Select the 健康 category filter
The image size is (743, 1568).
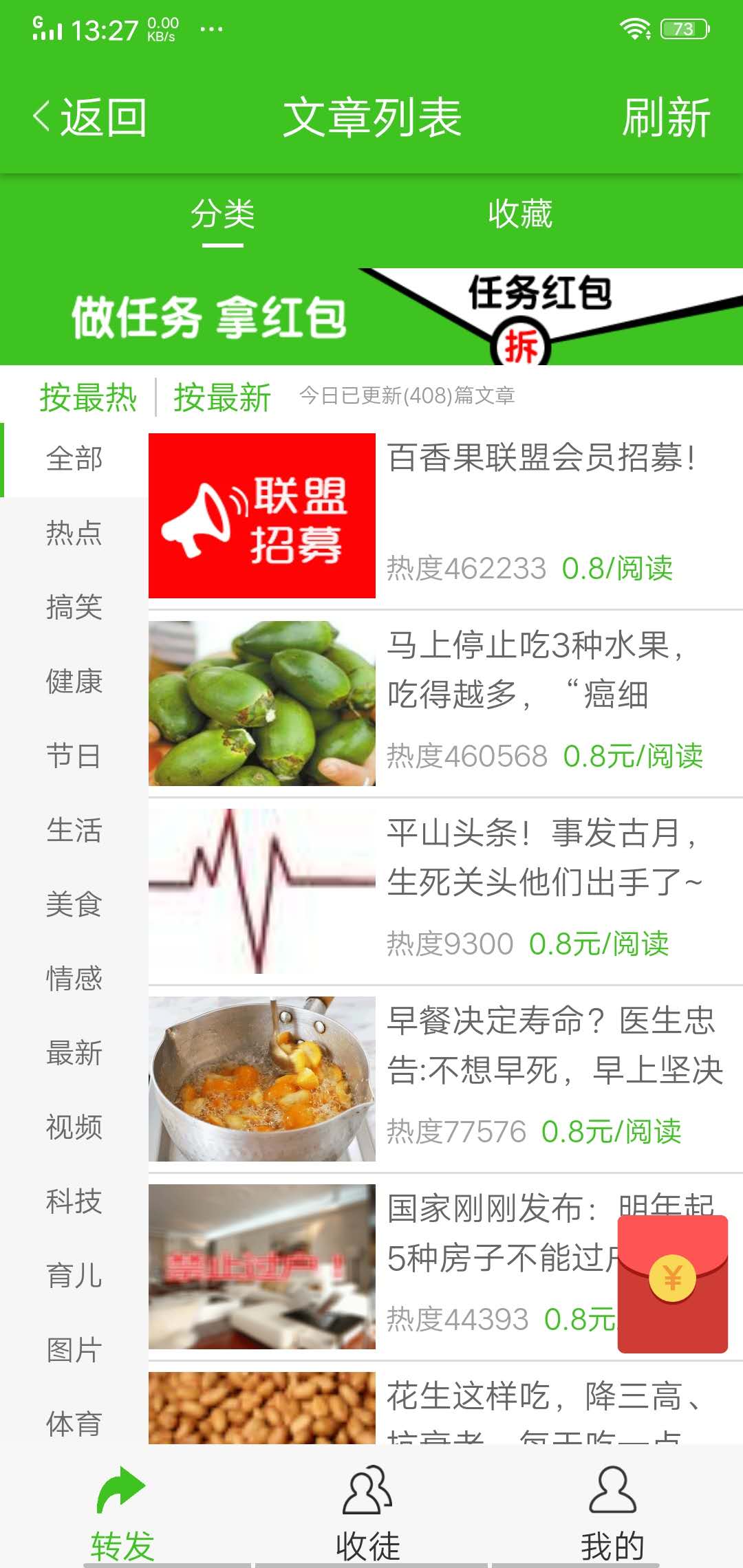coord(74,683)
